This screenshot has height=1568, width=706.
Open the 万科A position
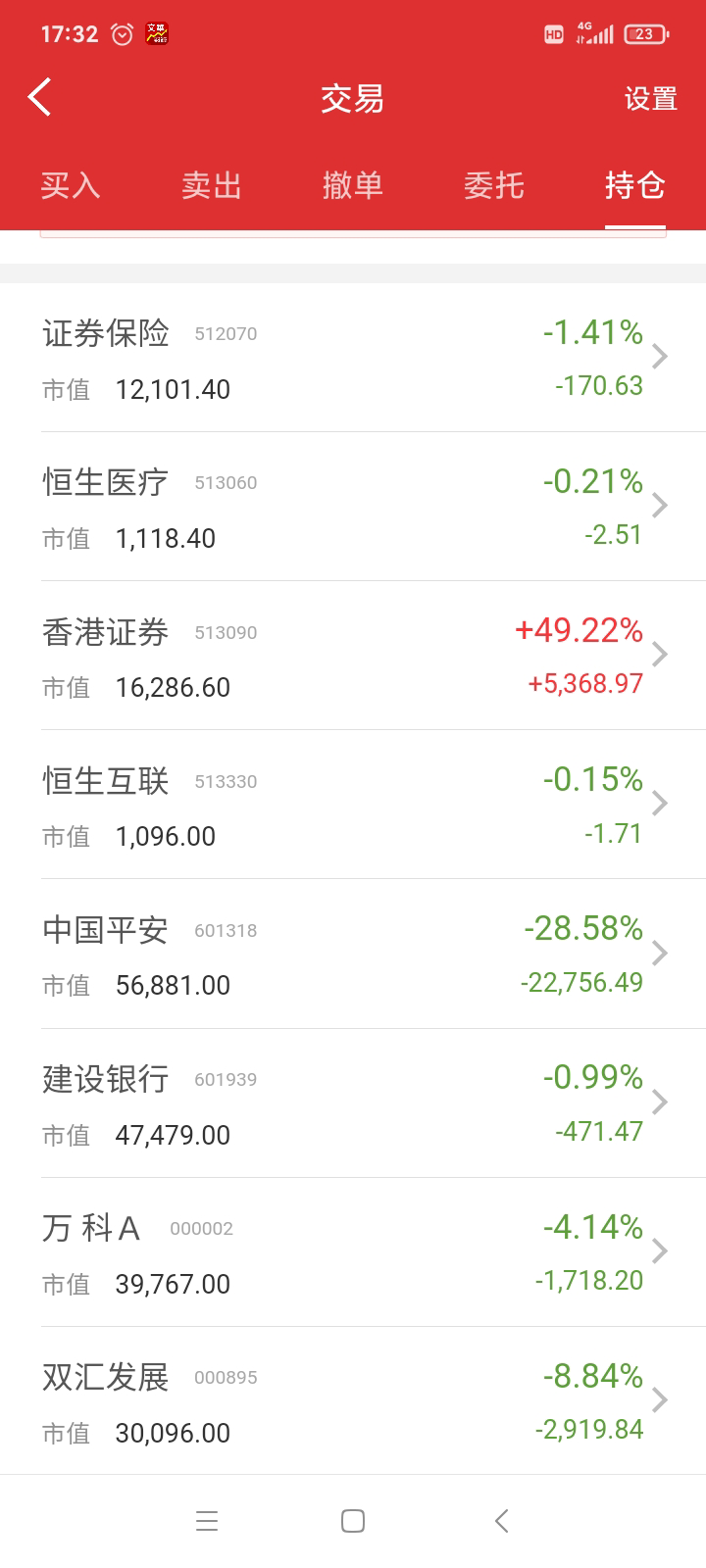353,1253
